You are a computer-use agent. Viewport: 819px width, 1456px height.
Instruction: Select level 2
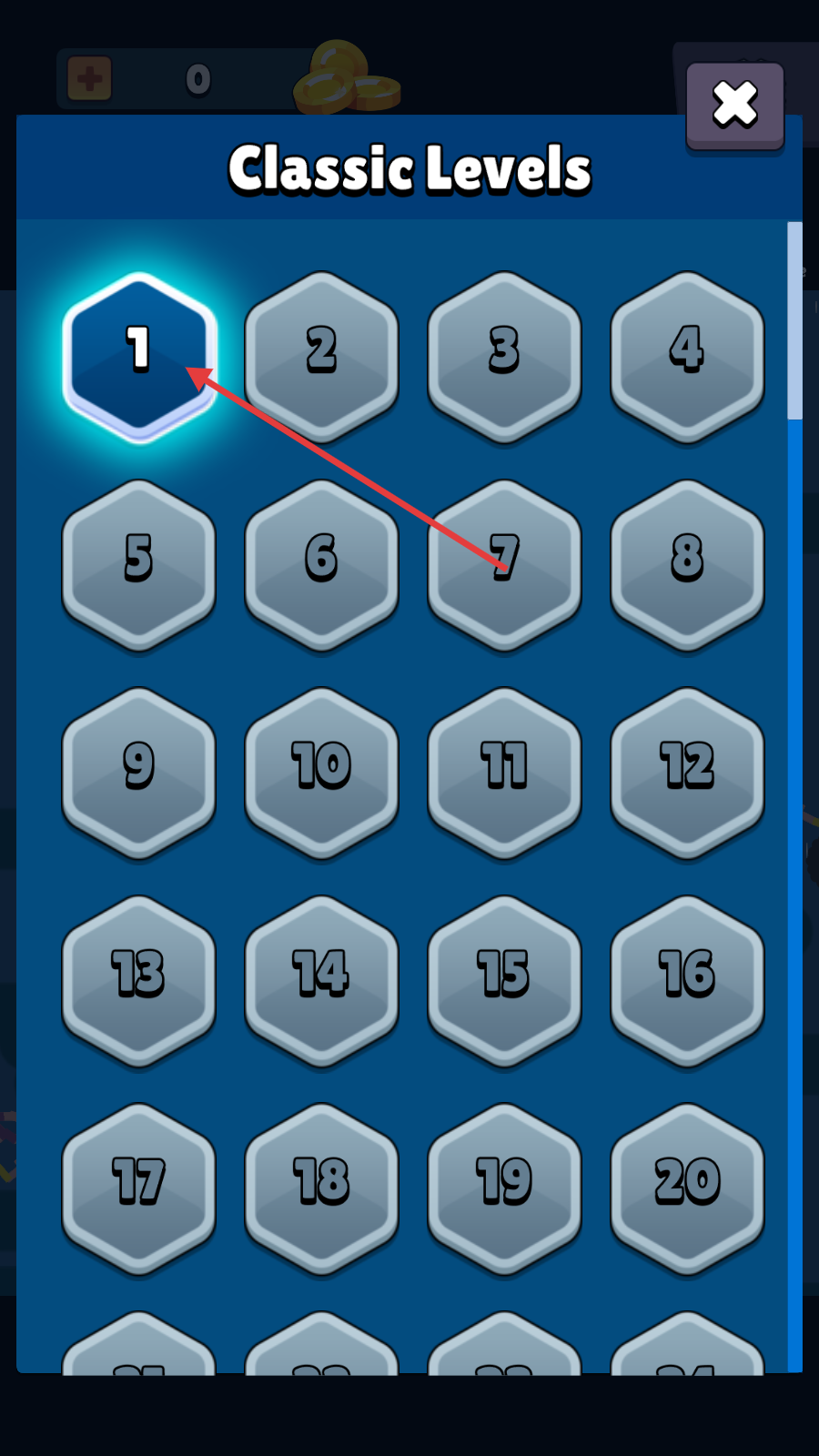pos(321,355)
